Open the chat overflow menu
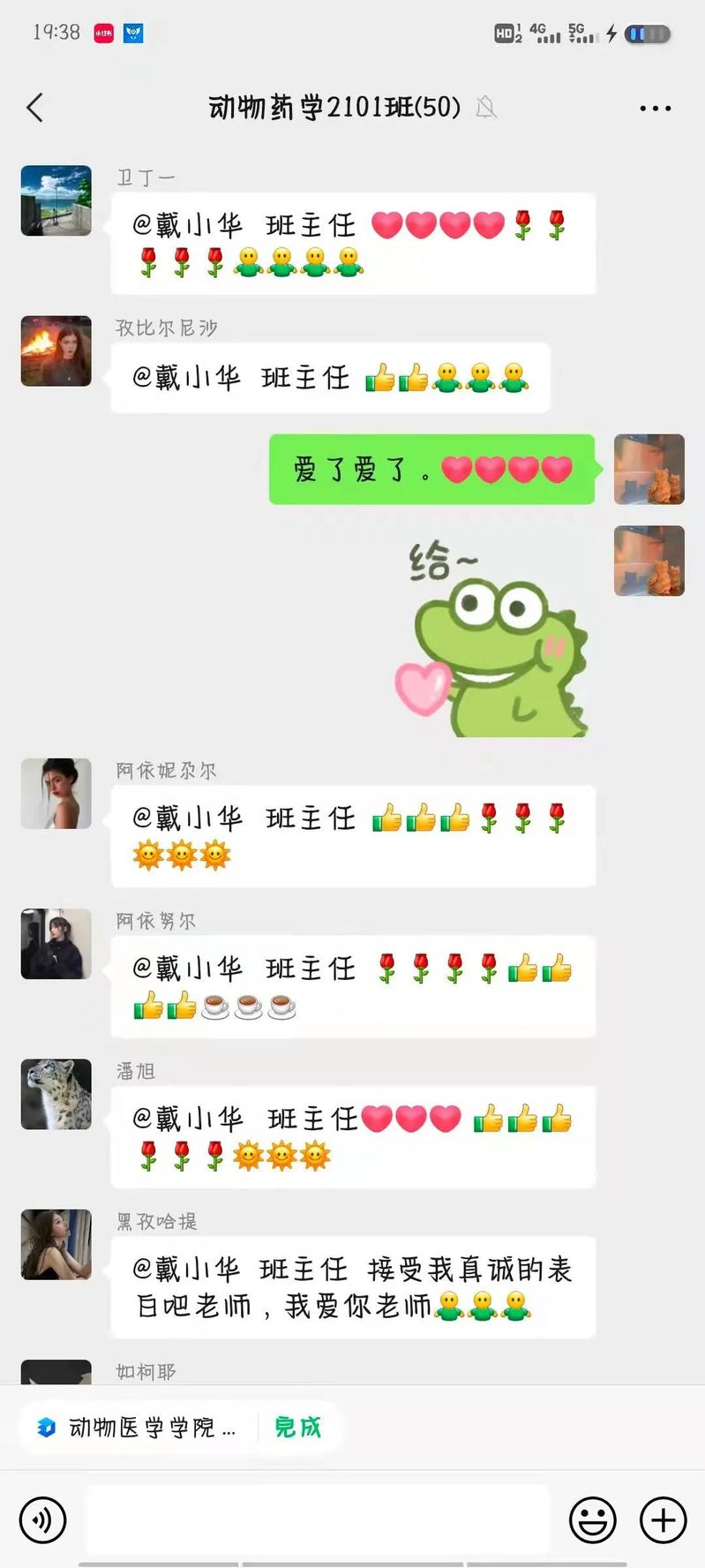The height and width of the screenshot is (1568, 705). tap(655, 108)
